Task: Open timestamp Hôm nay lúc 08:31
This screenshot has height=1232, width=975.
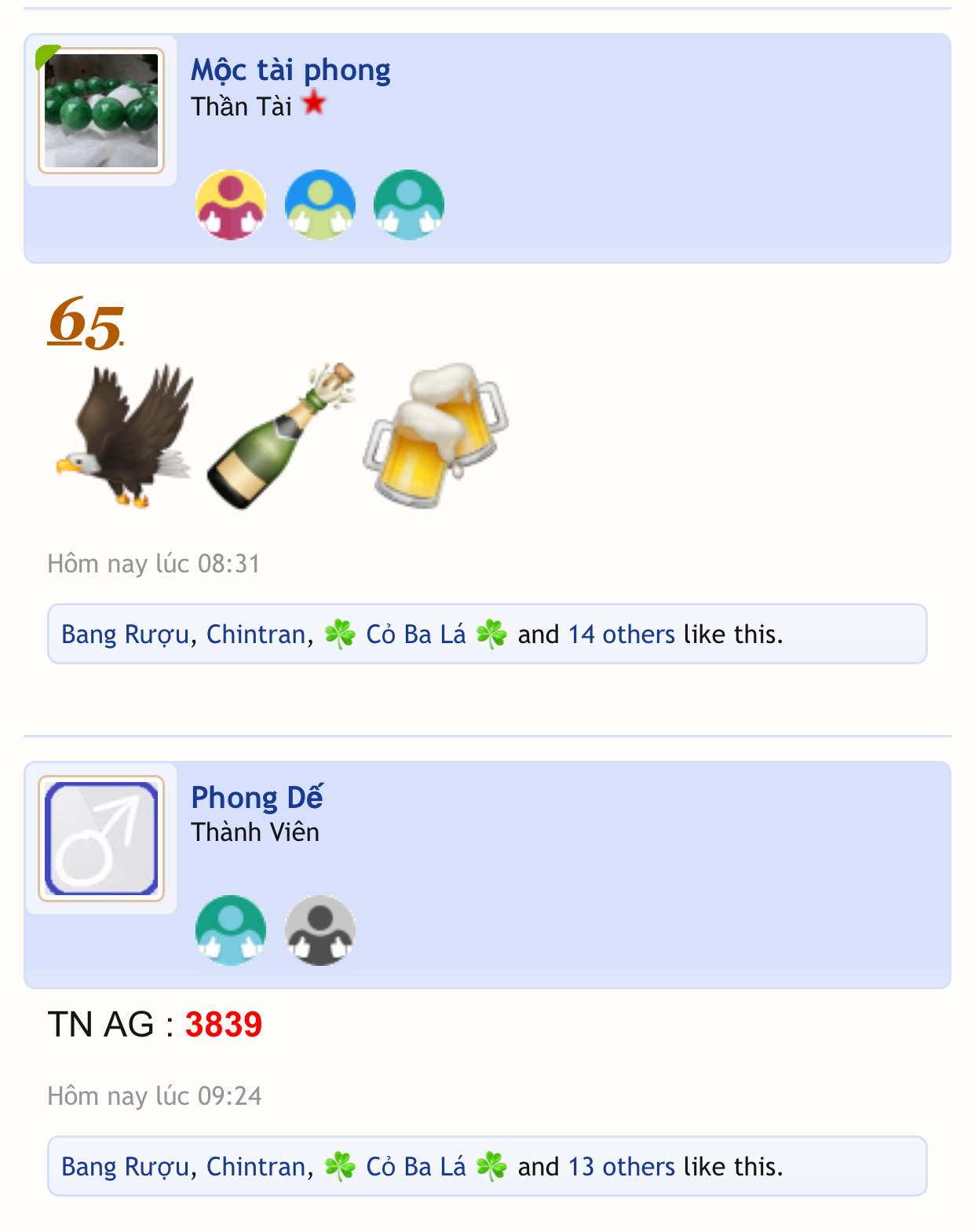Action: coord(154,564)
